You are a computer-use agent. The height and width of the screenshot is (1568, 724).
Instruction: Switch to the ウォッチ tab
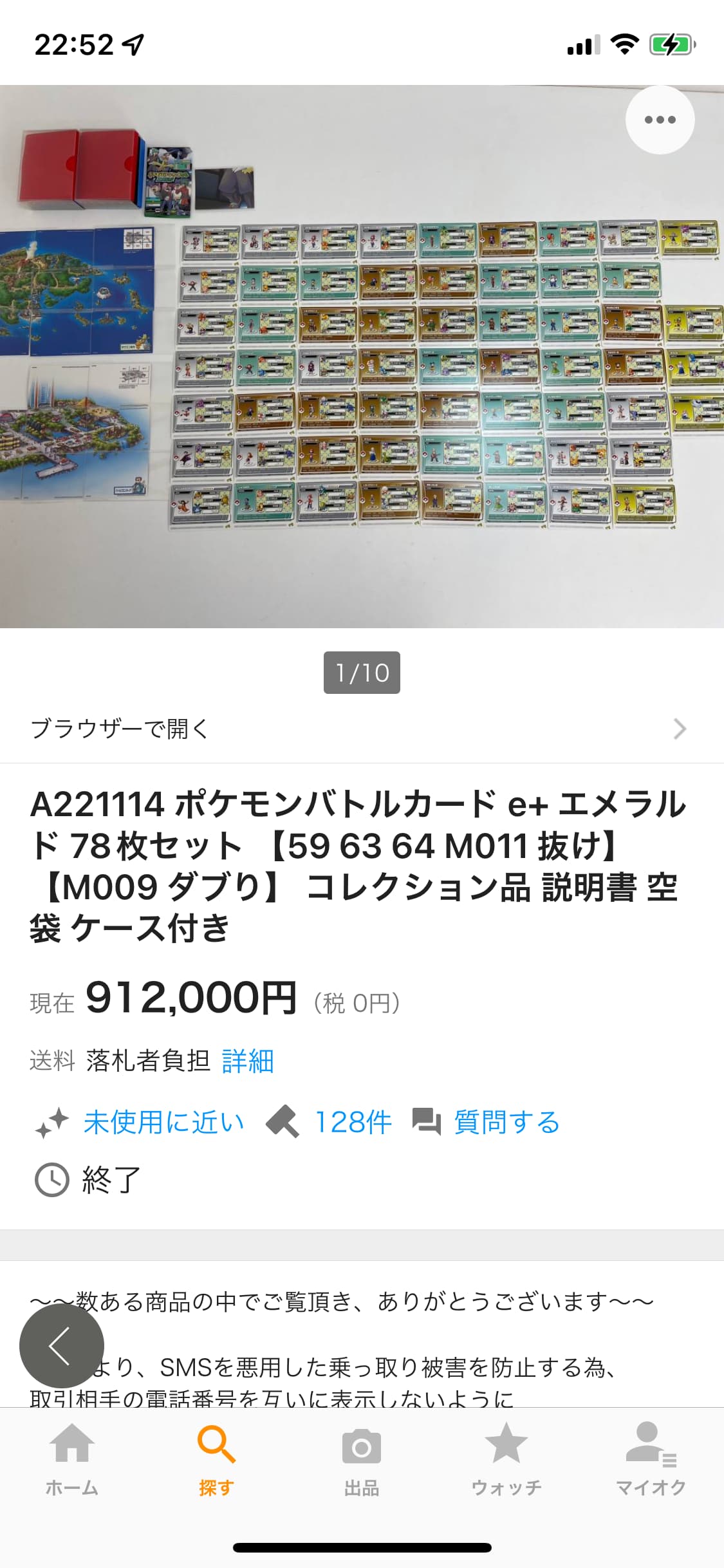click(506, 1459)
